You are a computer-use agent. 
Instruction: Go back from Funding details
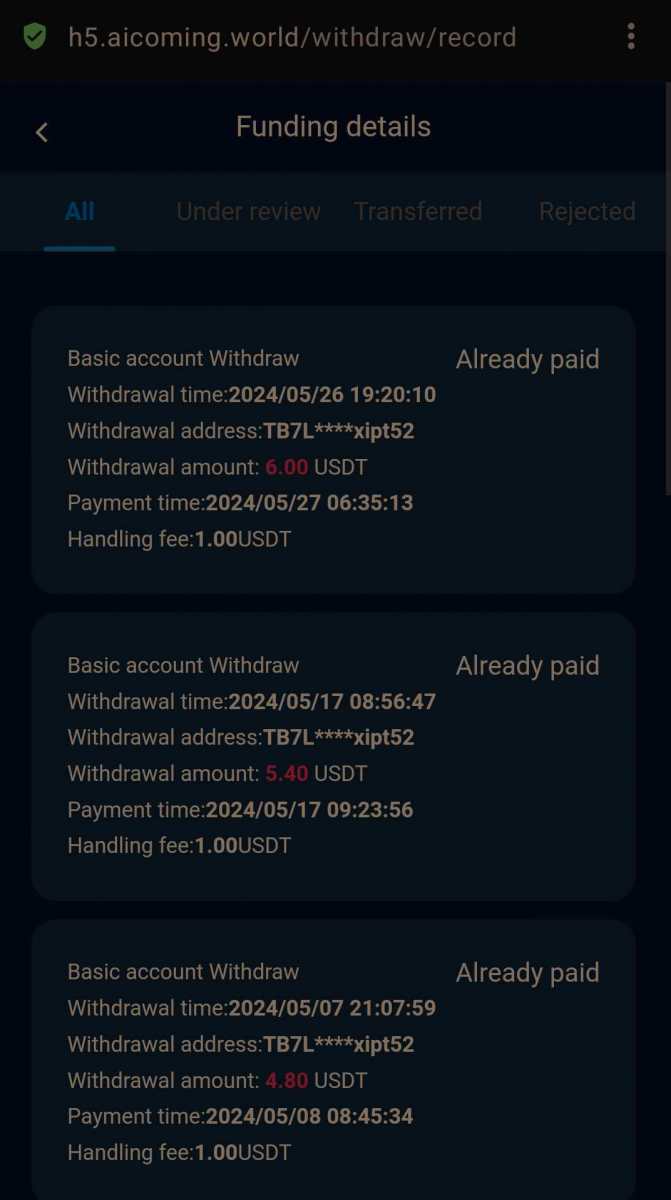tap(42, 132)
